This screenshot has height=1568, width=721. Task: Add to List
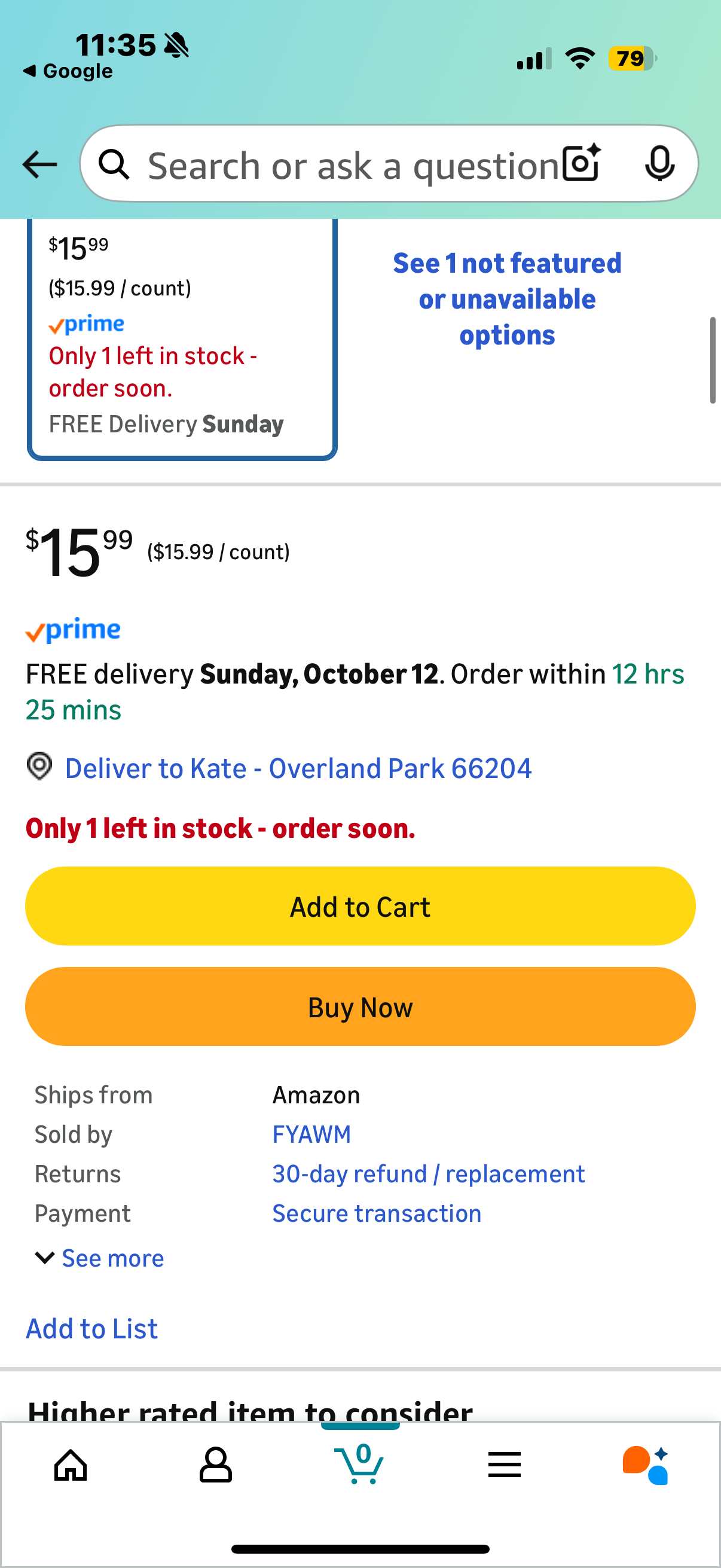[x=92, y=1329]
